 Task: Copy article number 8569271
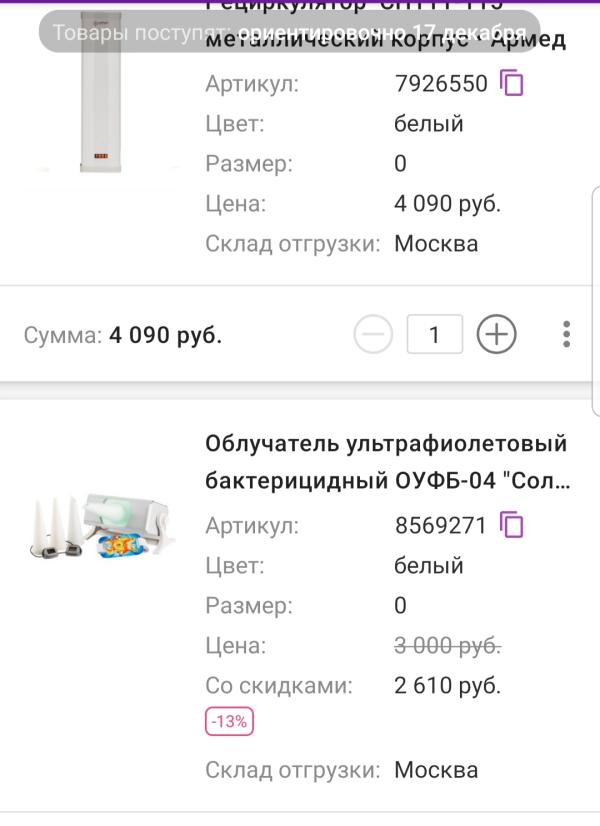[x=512, y=525]
